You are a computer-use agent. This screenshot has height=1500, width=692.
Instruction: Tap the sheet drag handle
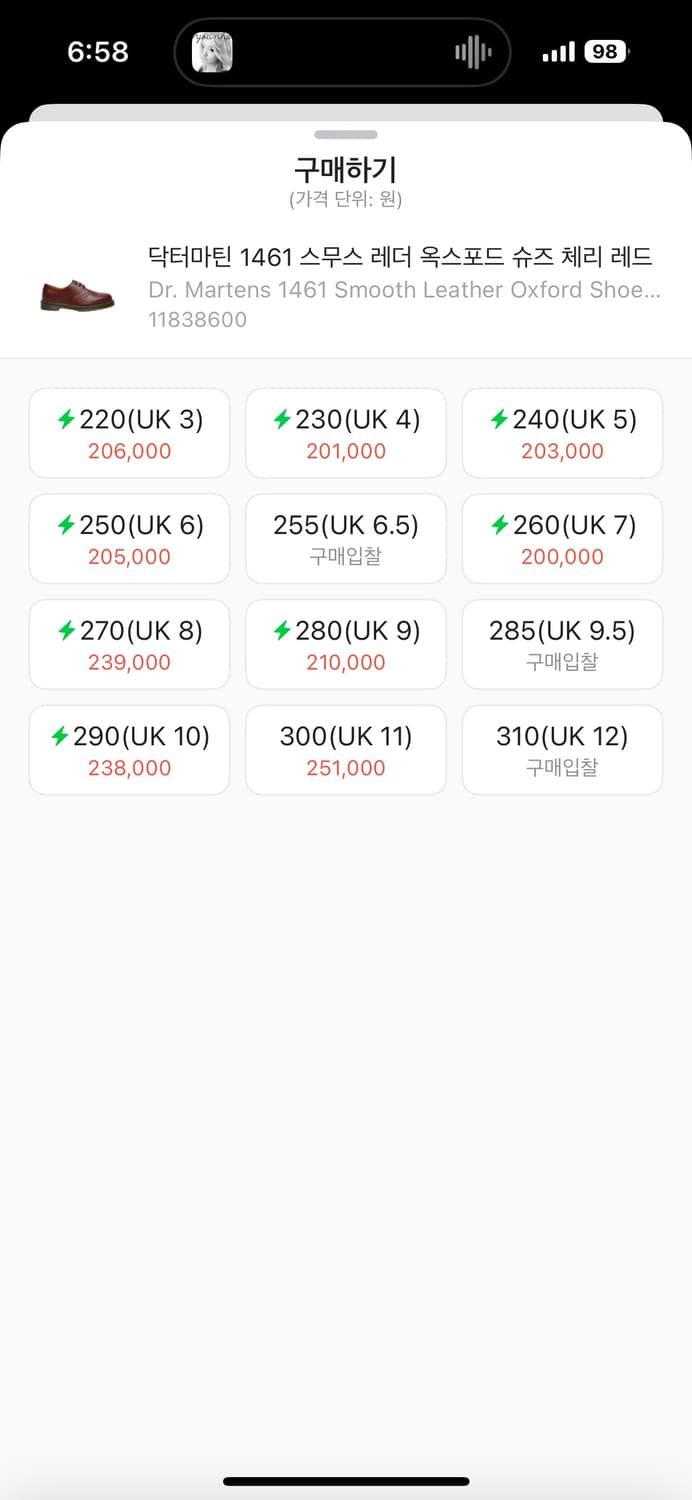point(346,135)
